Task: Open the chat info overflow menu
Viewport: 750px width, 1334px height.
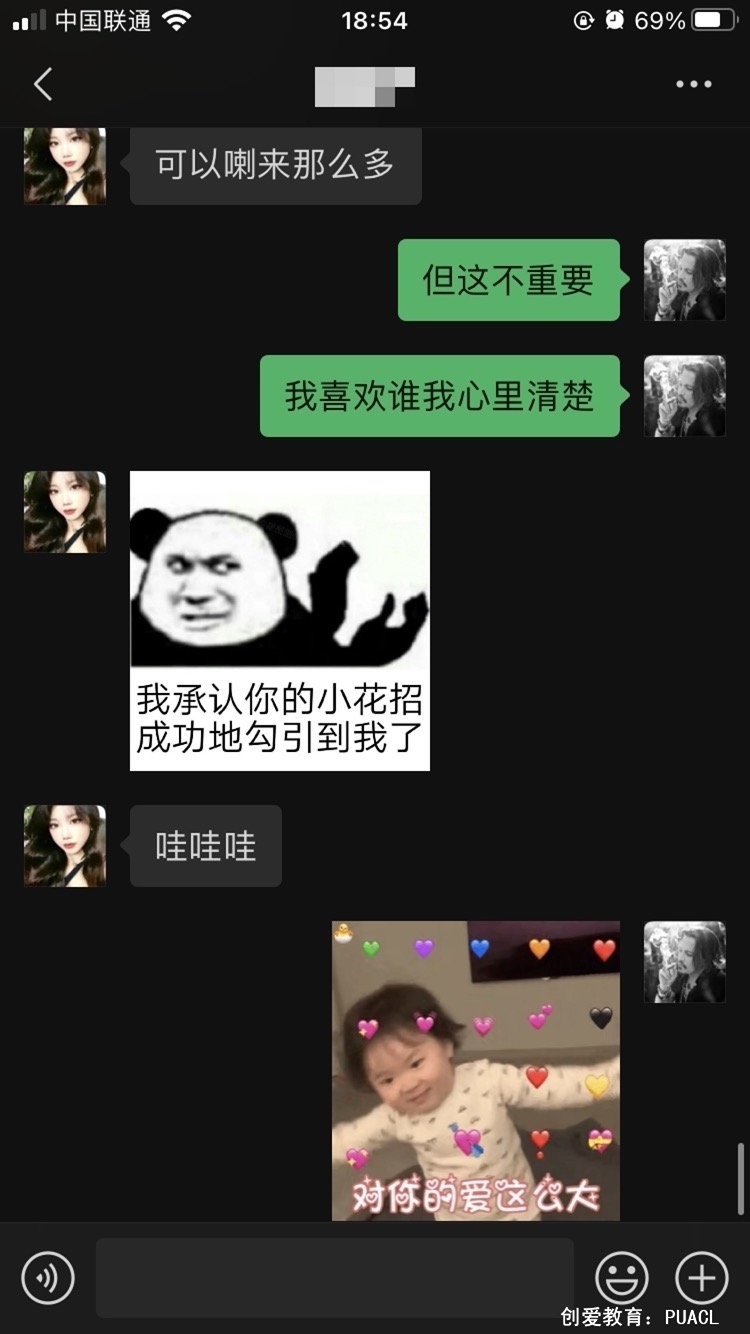Action: tap(693, 85)
